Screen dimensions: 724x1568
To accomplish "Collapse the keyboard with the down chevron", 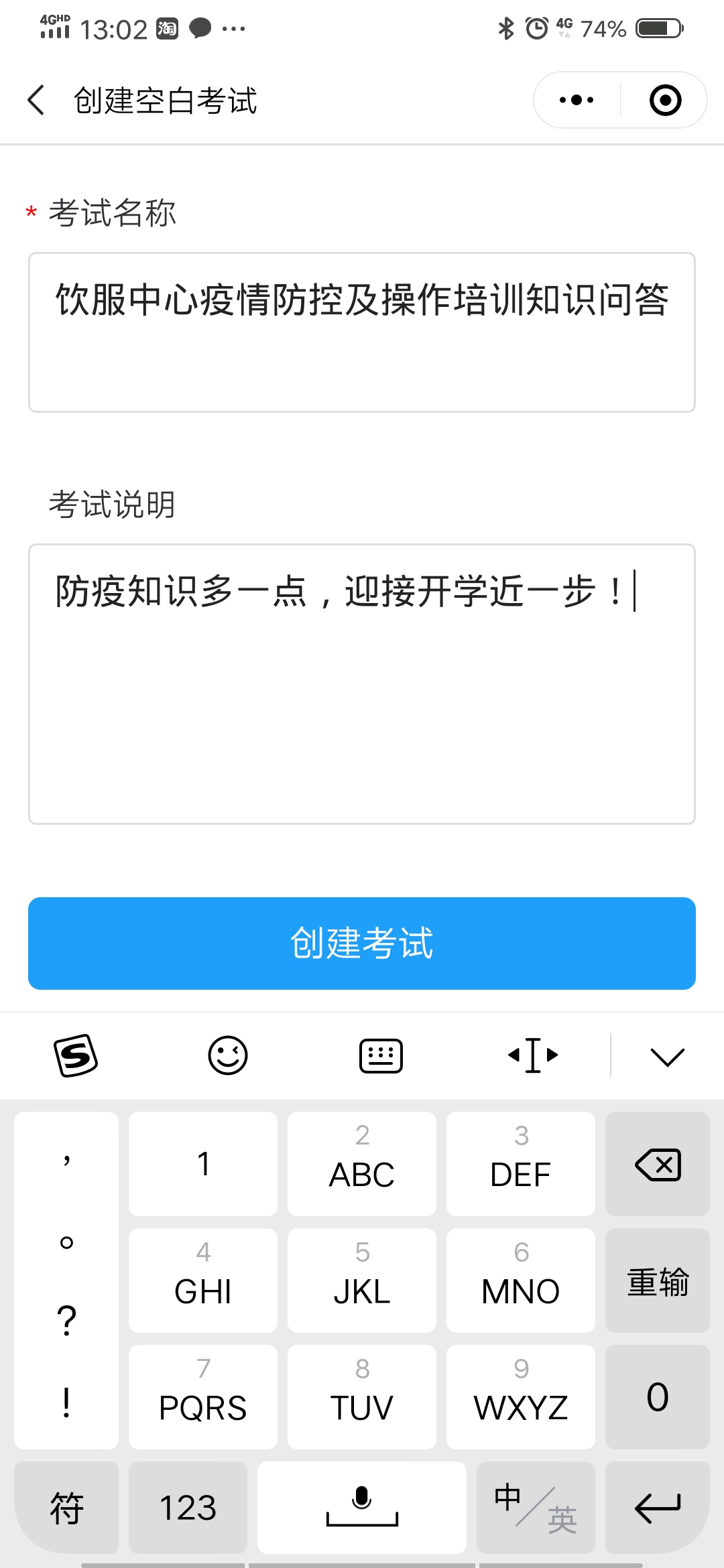I will [667, 1057].
